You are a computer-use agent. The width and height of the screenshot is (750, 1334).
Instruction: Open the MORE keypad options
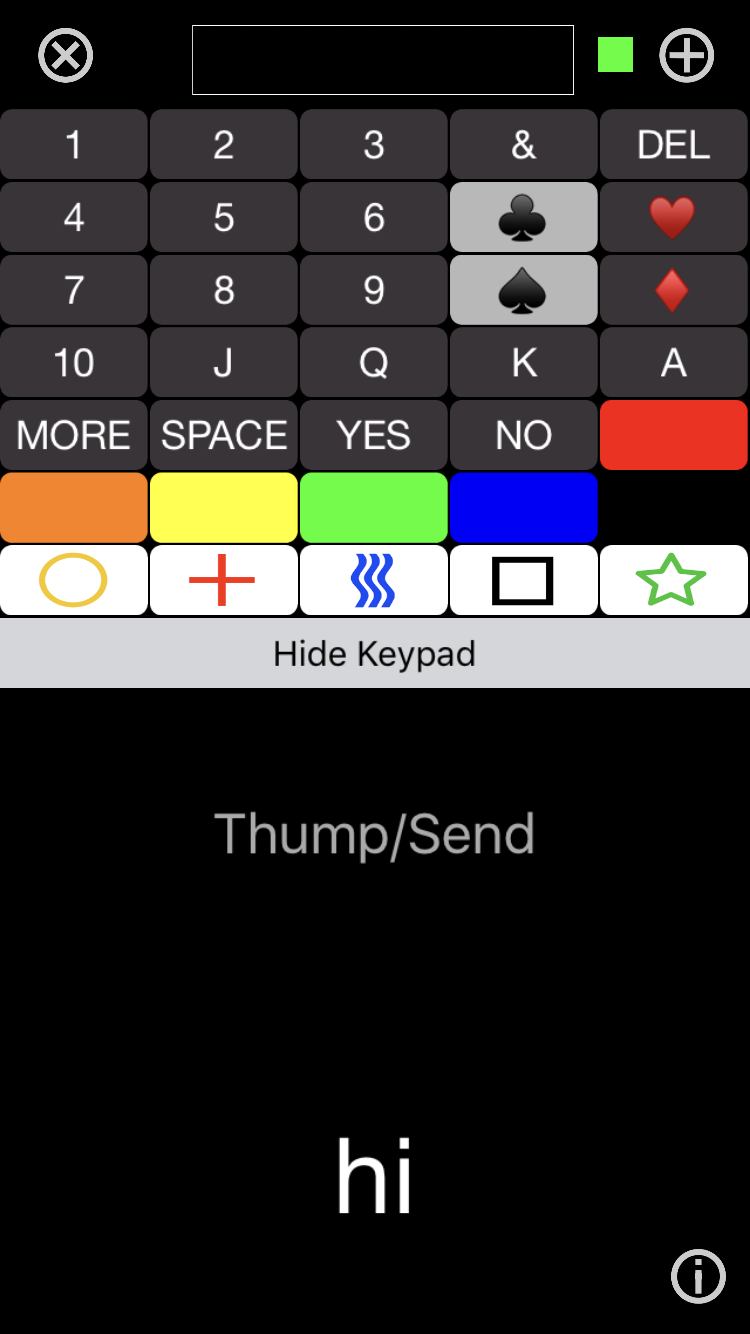point(74,435)
